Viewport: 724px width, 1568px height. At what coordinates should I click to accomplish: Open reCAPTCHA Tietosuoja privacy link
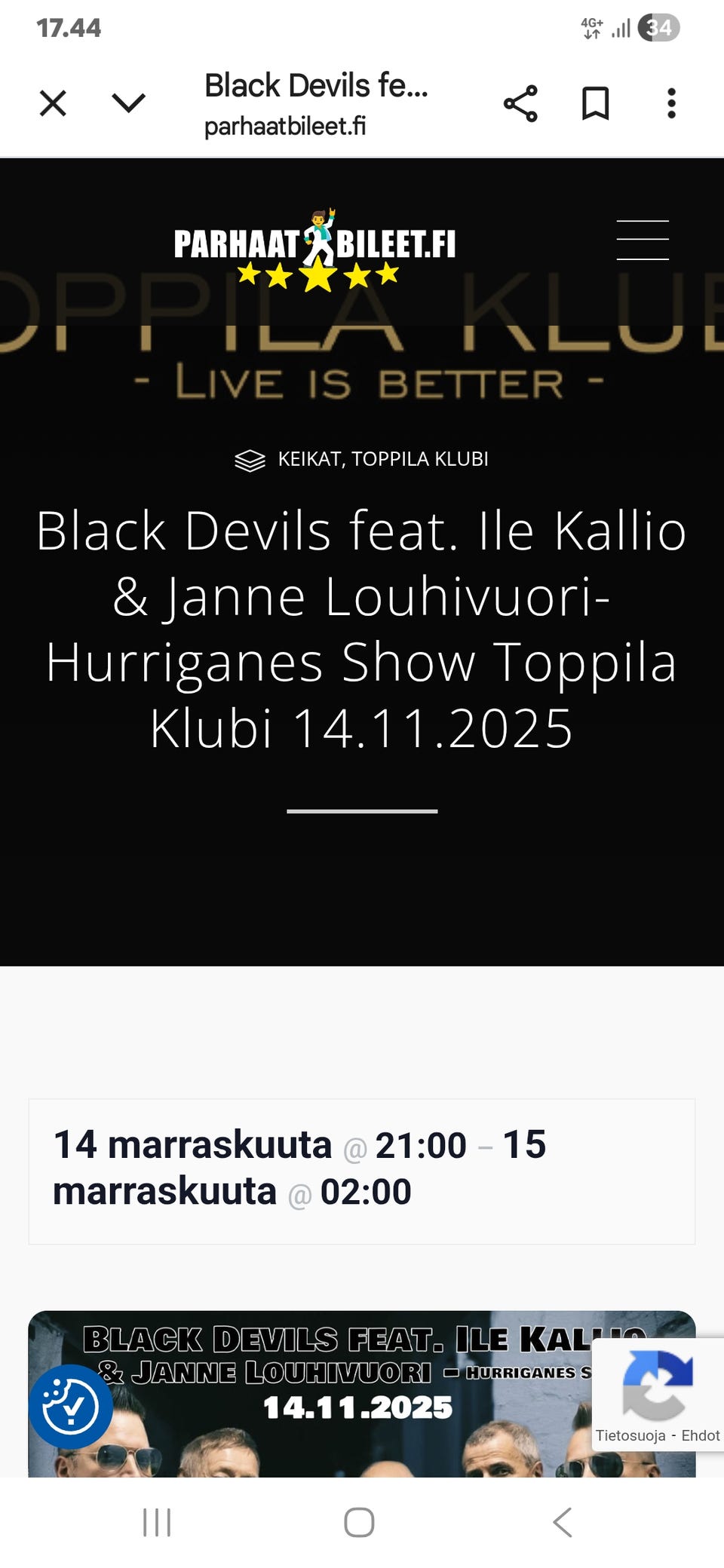[630, 1435]
